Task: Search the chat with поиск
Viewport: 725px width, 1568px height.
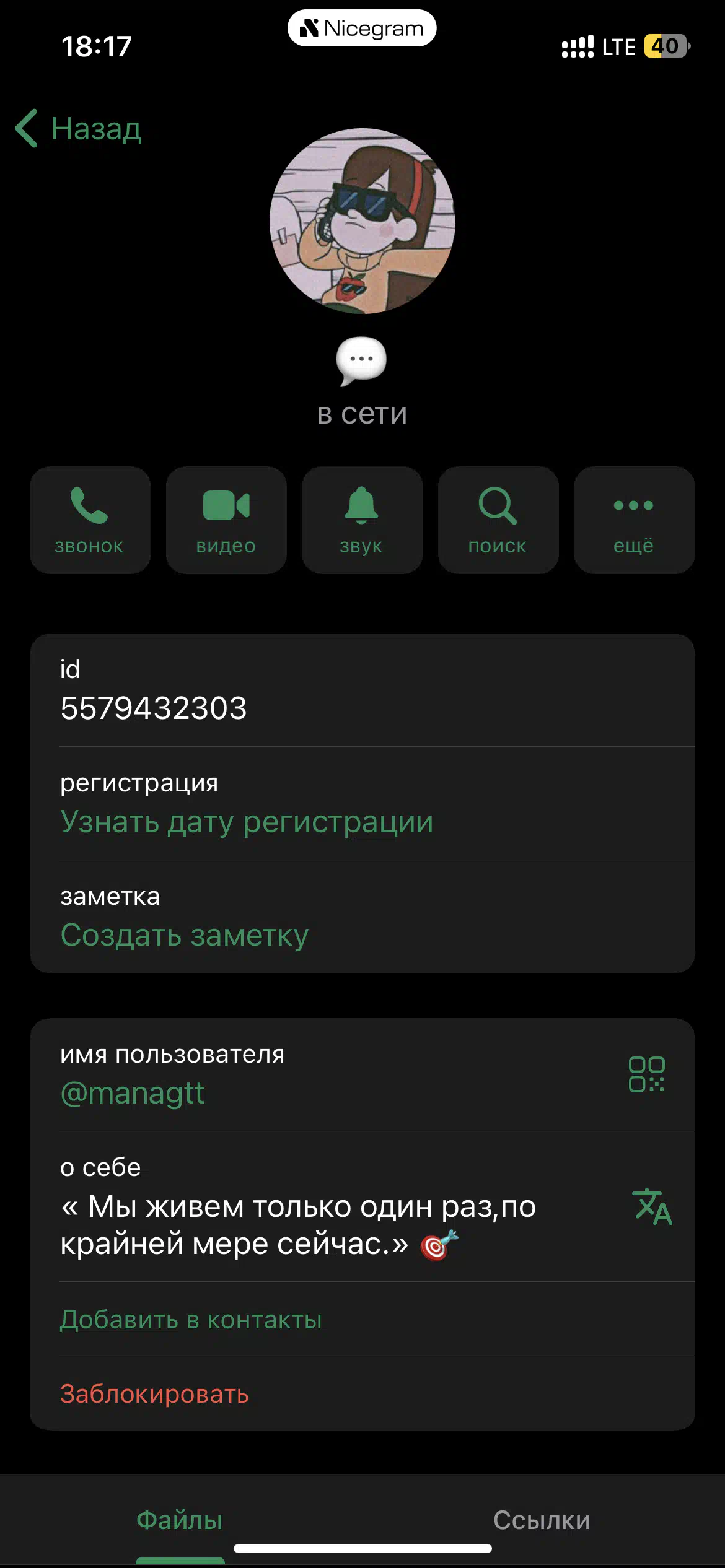Action: 498,520
